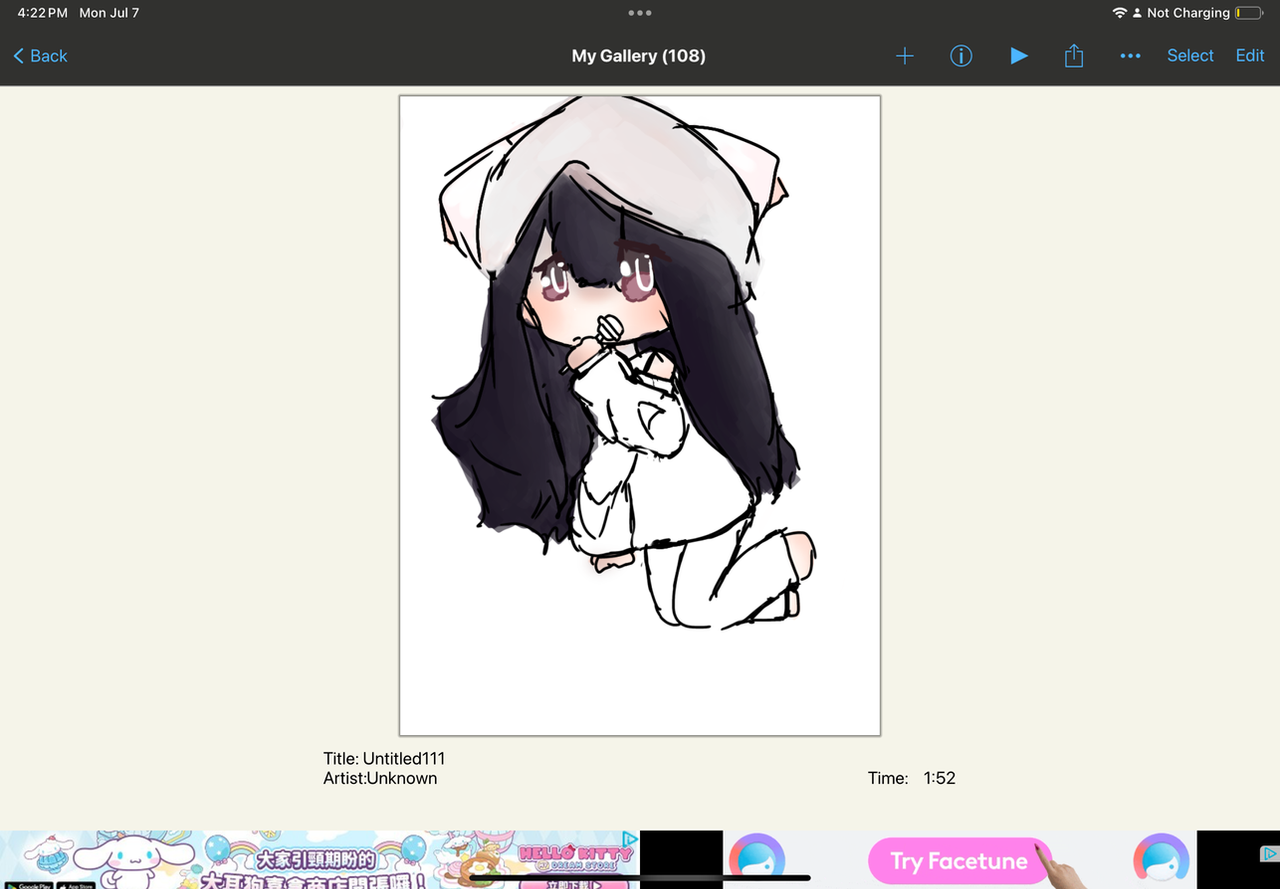Open the artwork info icon

coord(961,56)
